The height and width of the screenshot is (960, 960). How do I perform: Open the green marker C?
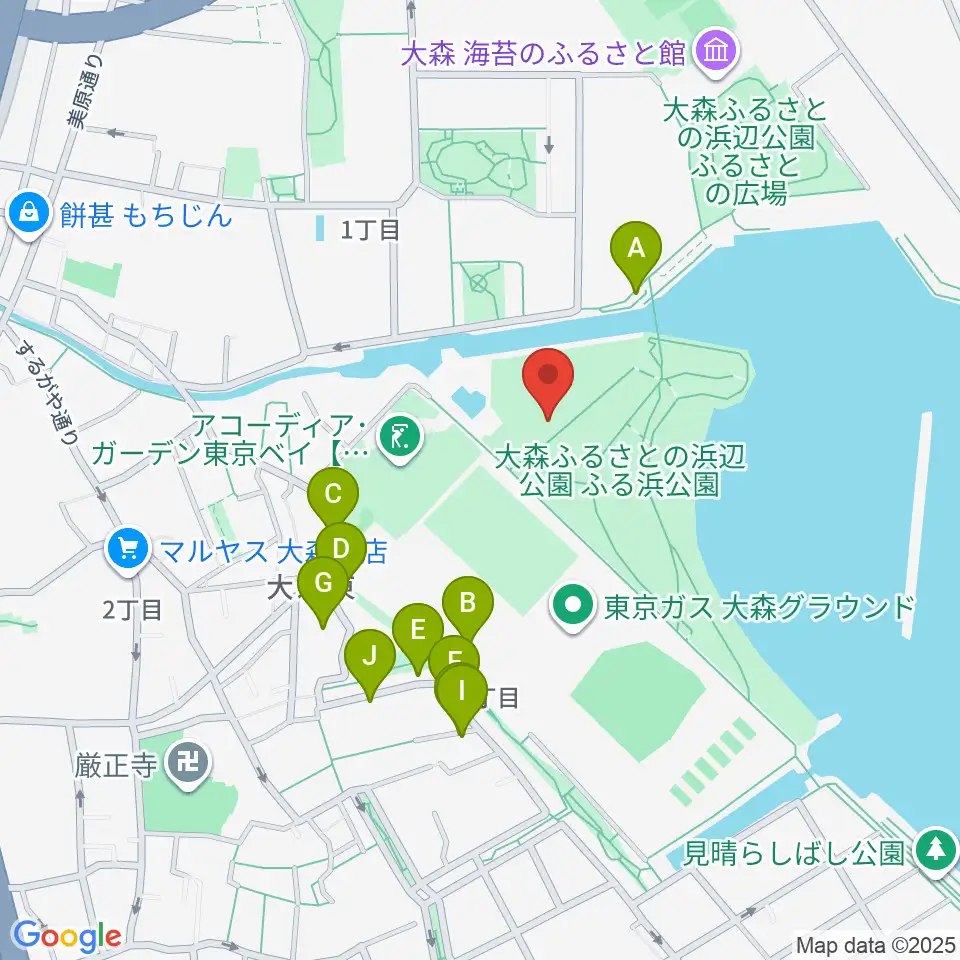pyautogui.click(x=332, y=497)
